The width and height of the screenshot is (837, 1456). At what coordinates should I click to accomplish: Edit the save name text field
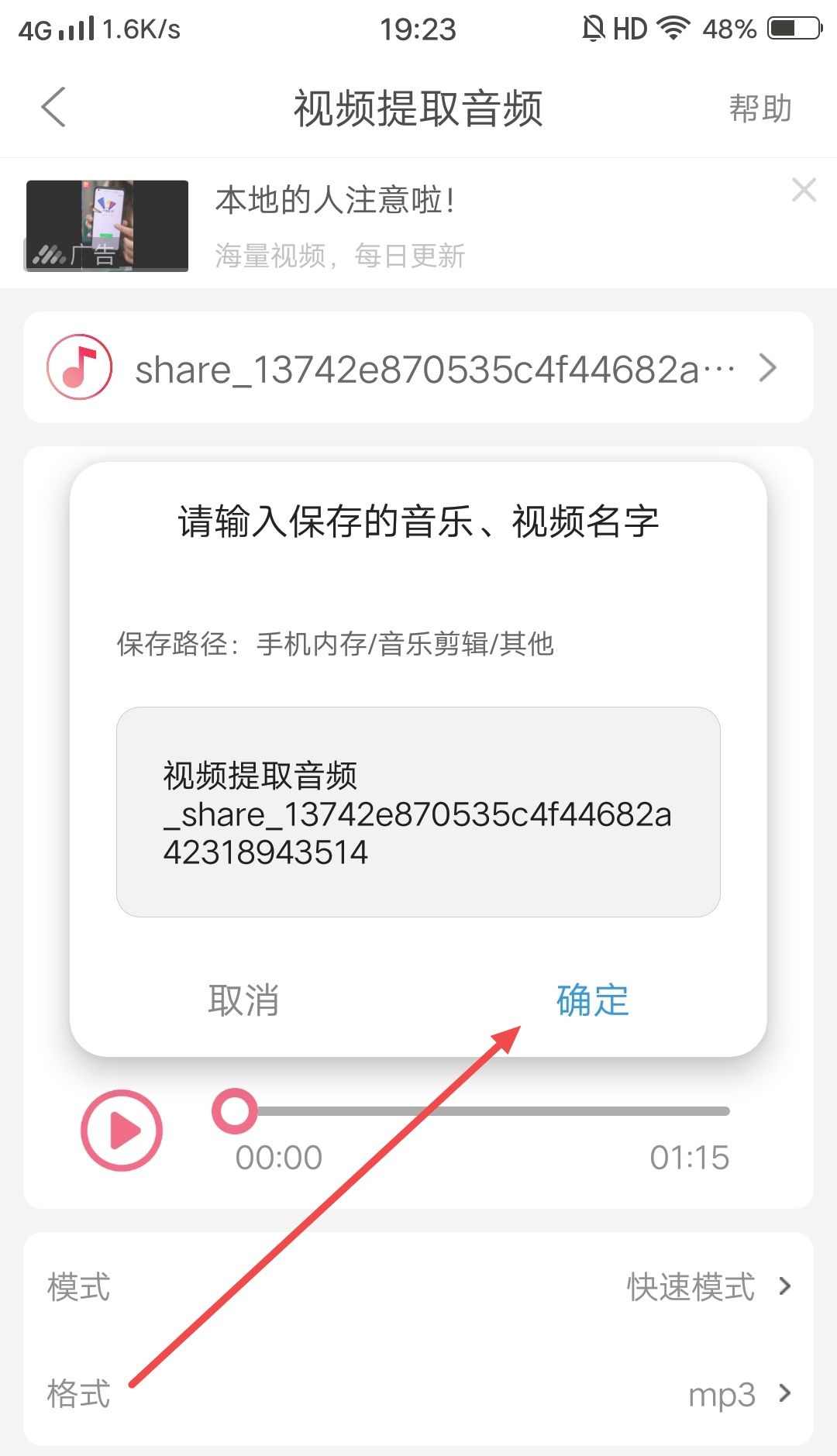tap(418, 812)
